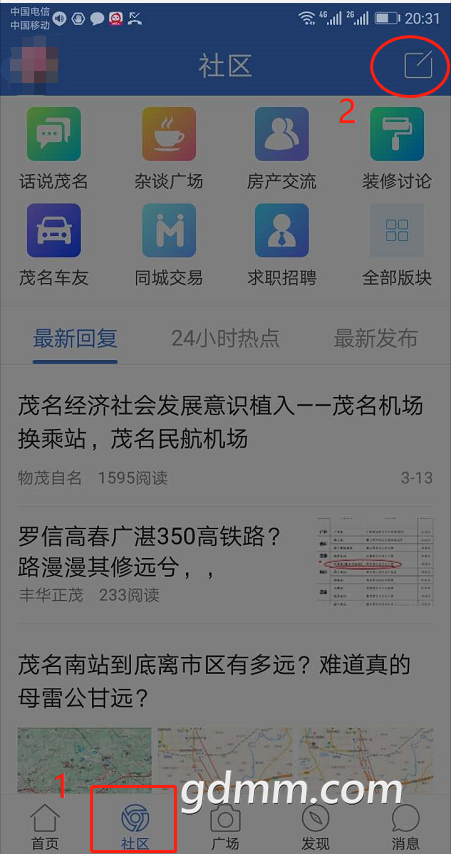Compose a new post with the edit icon
The height and width of the screenshot is (854, 451).
(x=418, y=66)
